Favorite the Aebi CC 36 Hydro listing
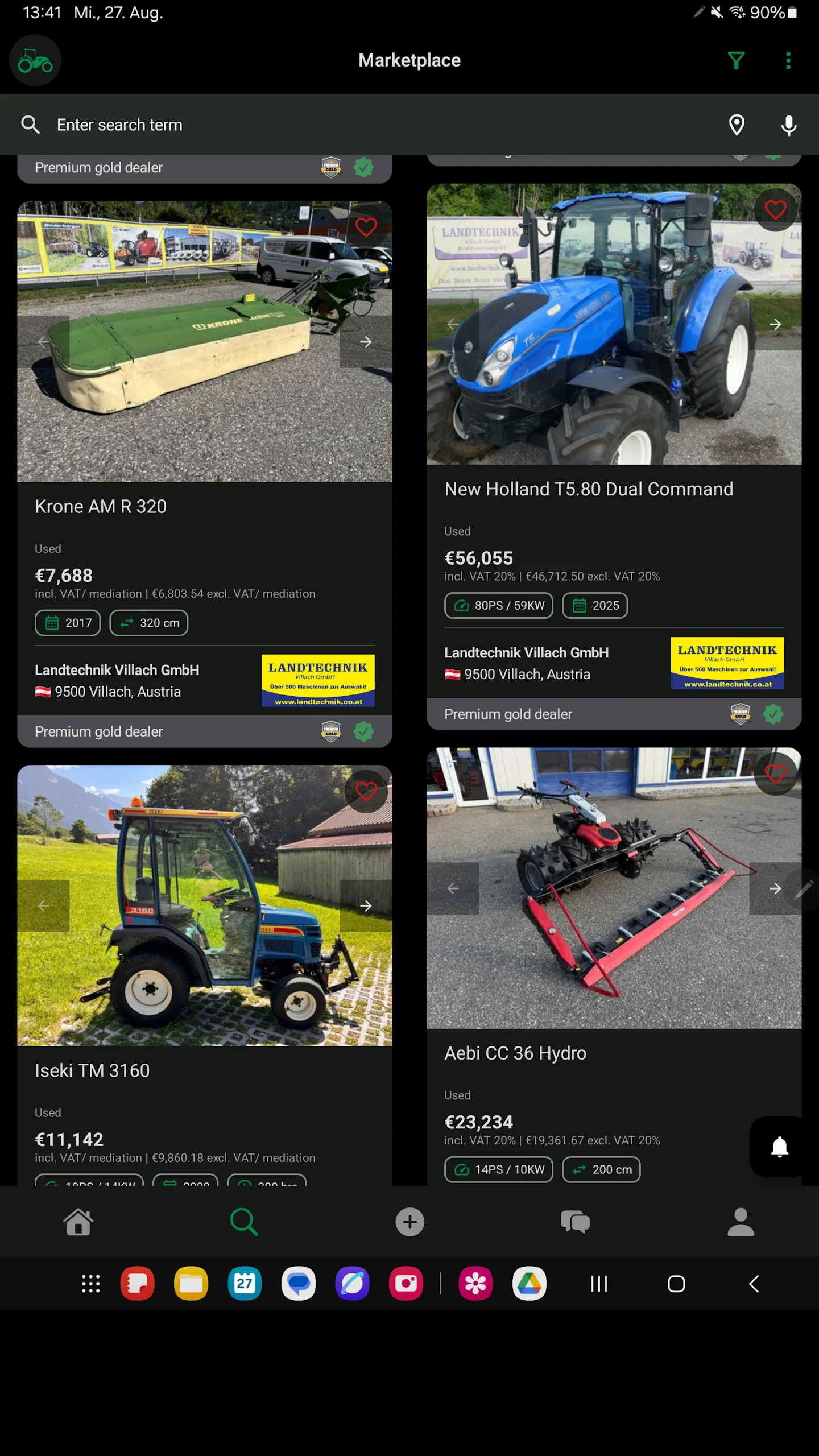The image size is (819, 1456). 775,773
